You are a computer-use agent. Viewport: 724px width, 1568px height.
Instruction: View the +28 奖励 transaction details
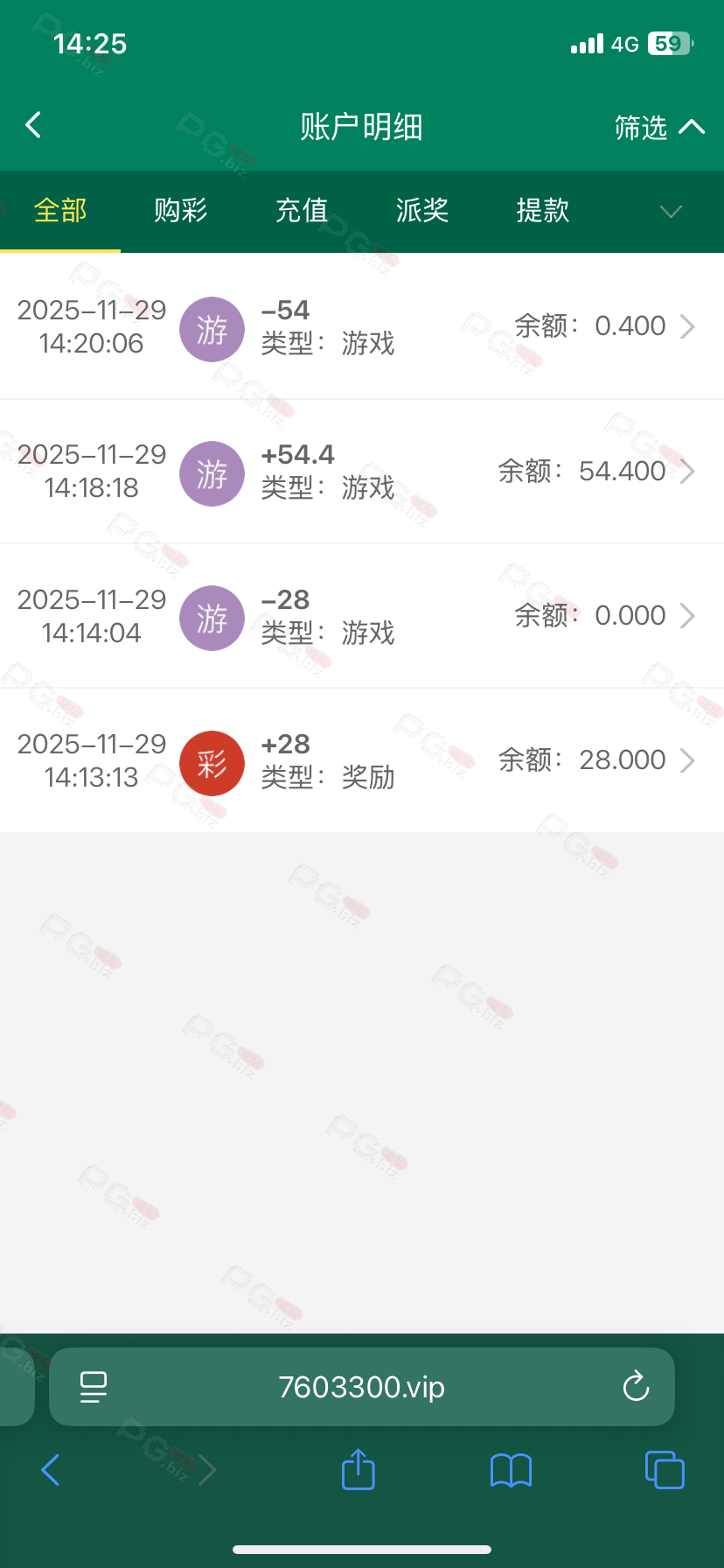pos(362,760)
